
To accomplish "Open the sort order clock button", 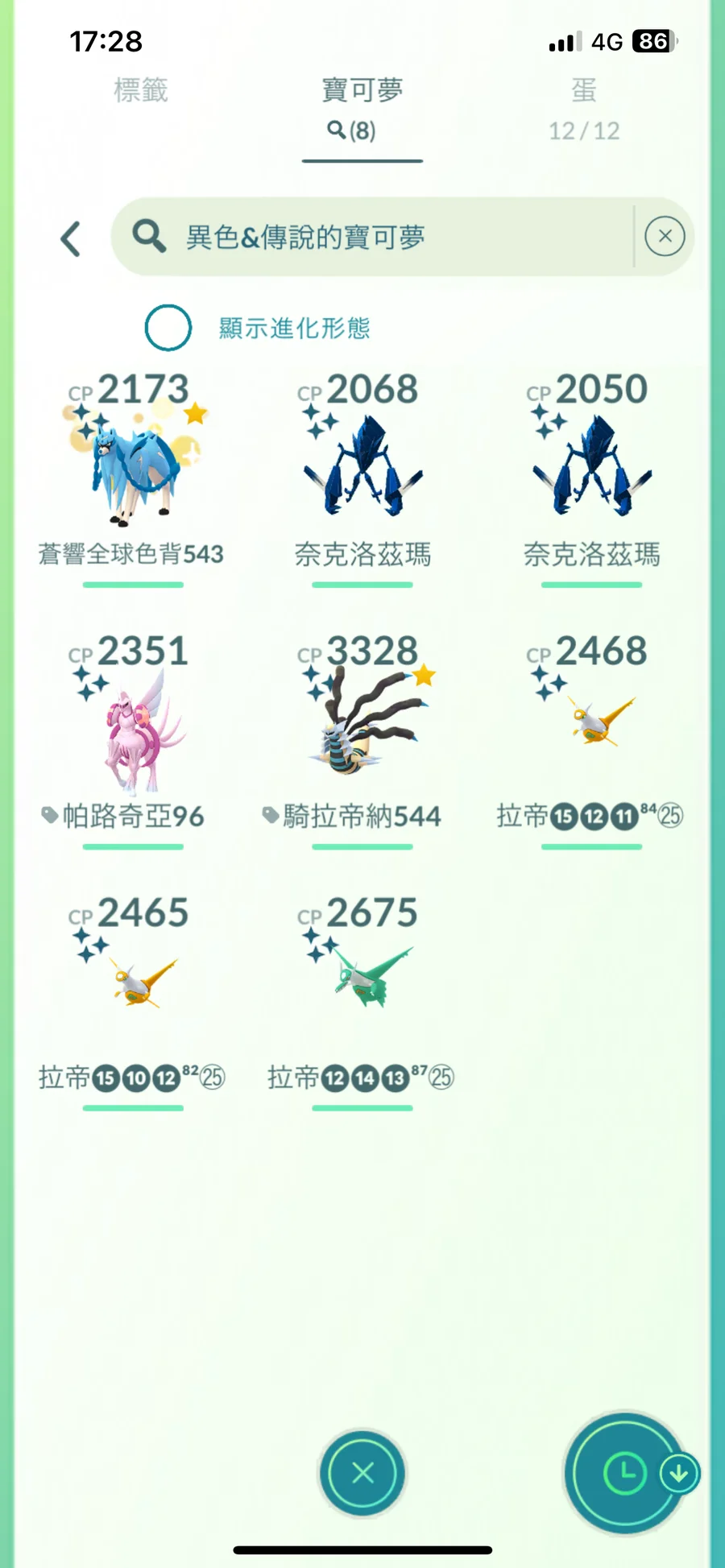I will pyautogui.click(x=625, y=1473).
